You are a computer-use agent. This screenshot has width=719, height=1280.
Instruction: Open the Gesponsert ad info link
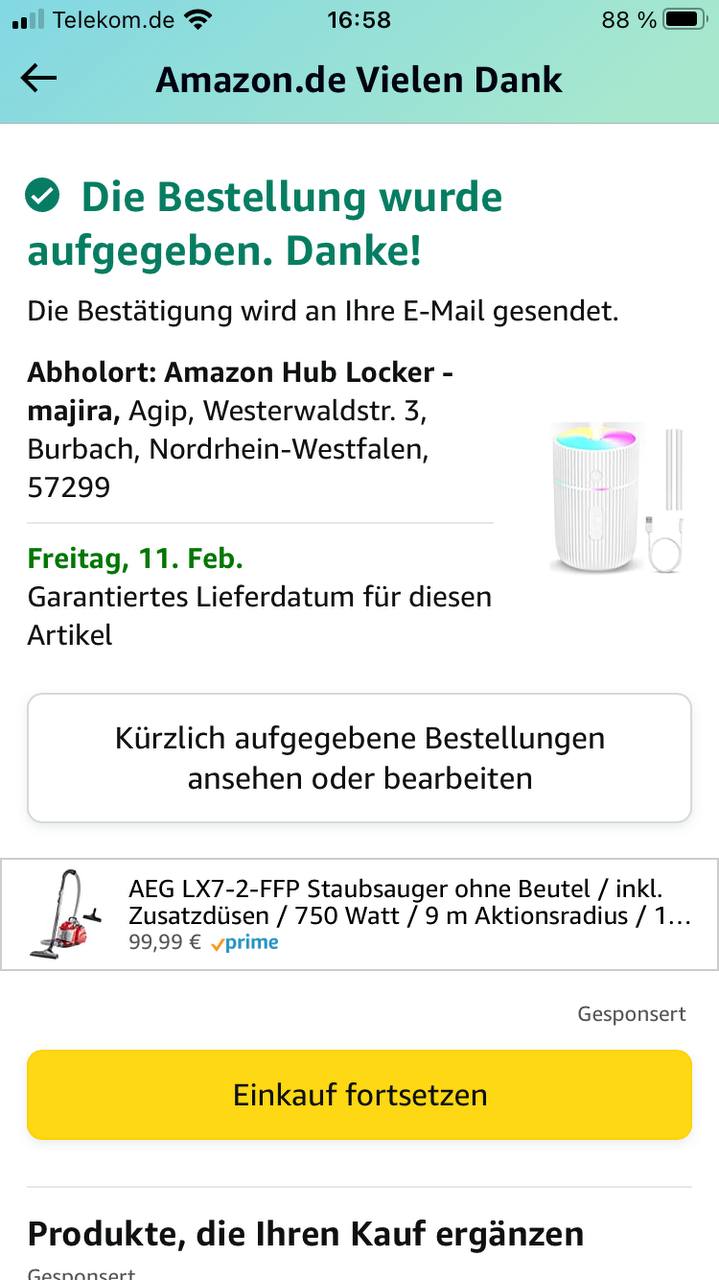631,1014
